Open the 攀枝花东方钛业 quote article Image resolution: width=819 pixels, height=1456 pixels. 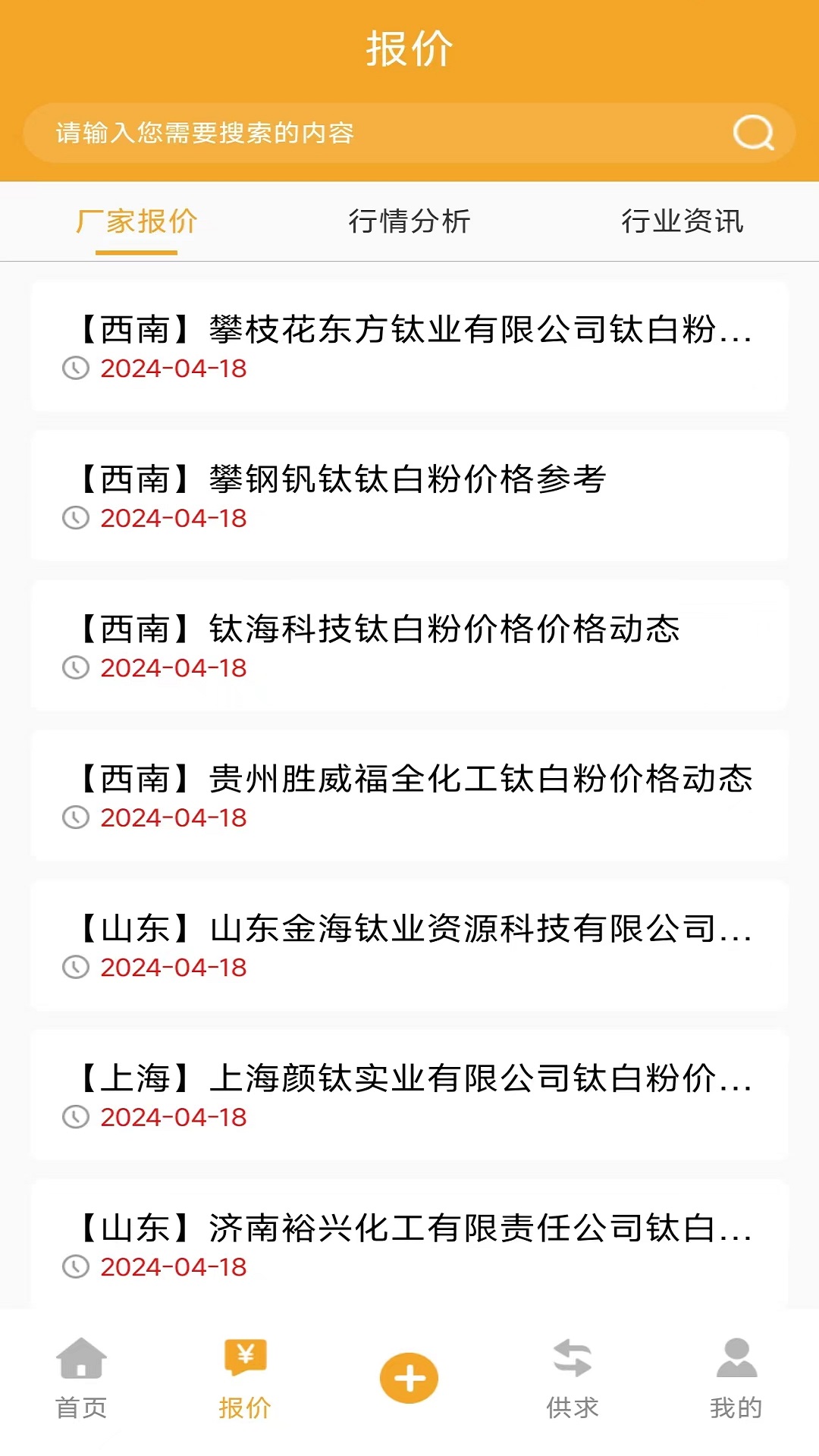click(409, 328)
